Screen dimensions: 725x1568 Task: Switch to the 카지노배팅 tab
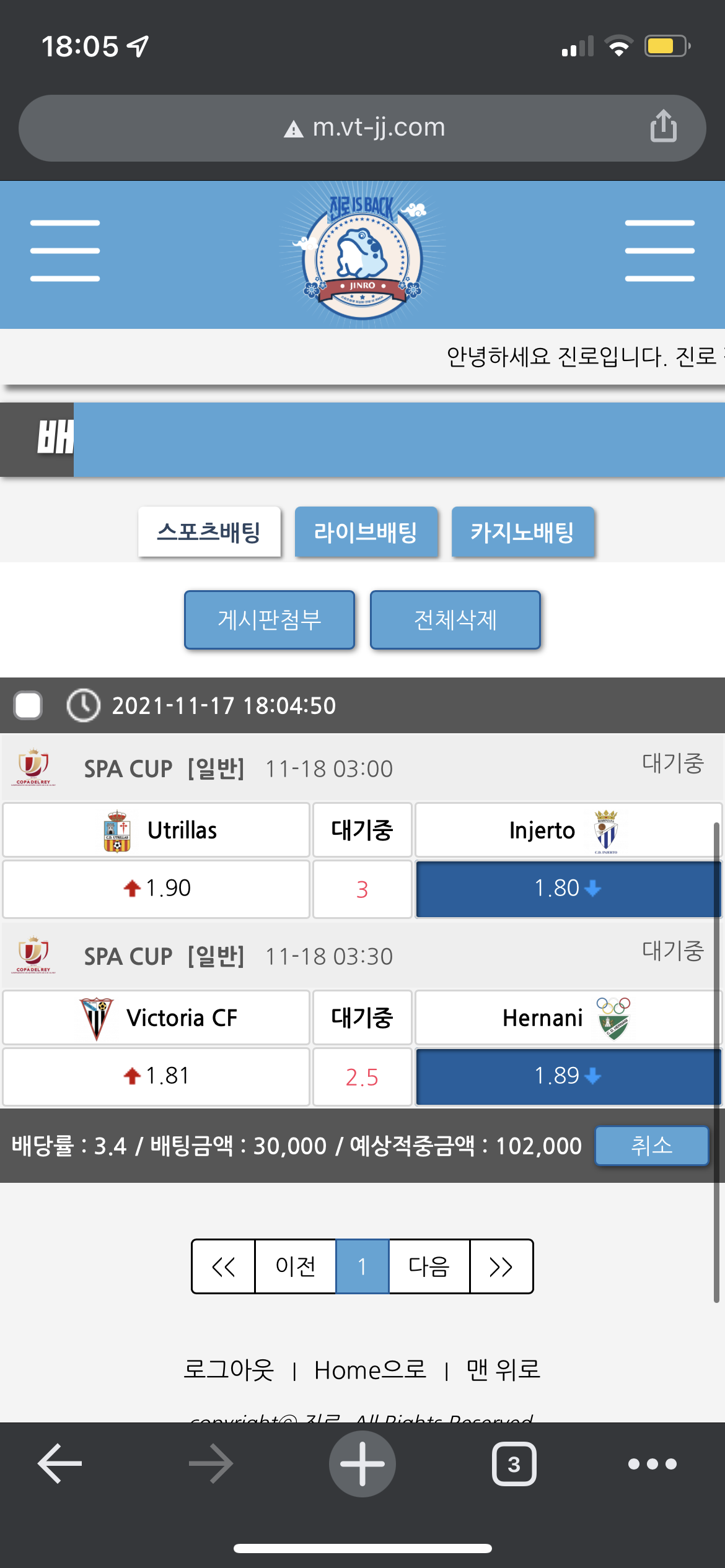pyautogui.click(x=522, y=532)
